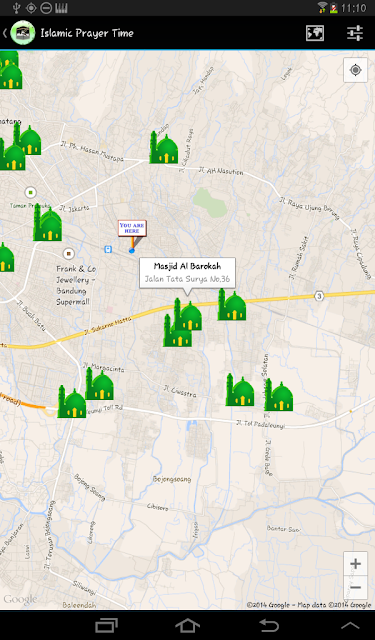Screen dimensions: 375x640
Task: Open the world map view icon
Action: 315,33
